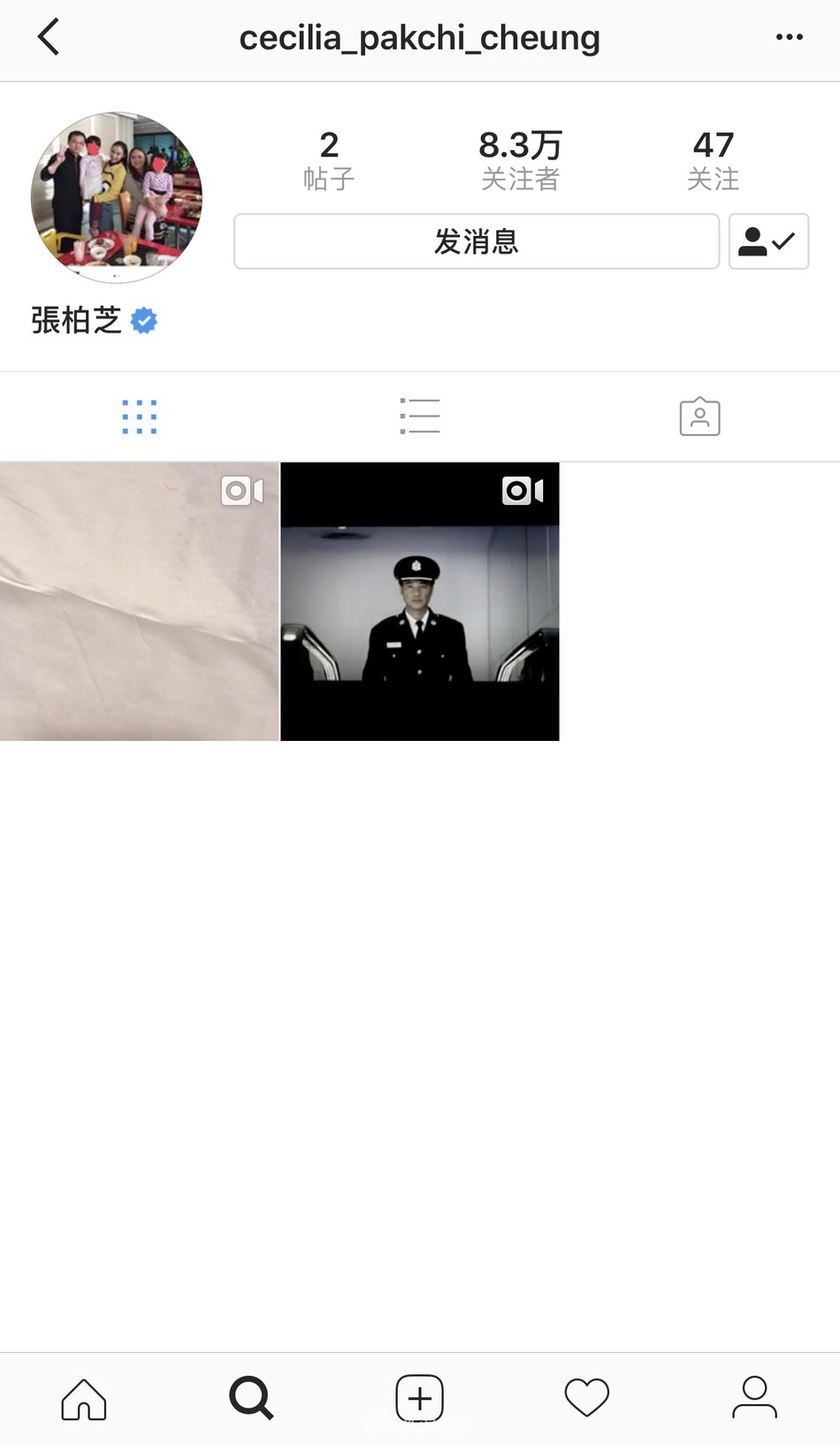Switch to grid view tab
The image size is (840, 1444).
(140, 416)
